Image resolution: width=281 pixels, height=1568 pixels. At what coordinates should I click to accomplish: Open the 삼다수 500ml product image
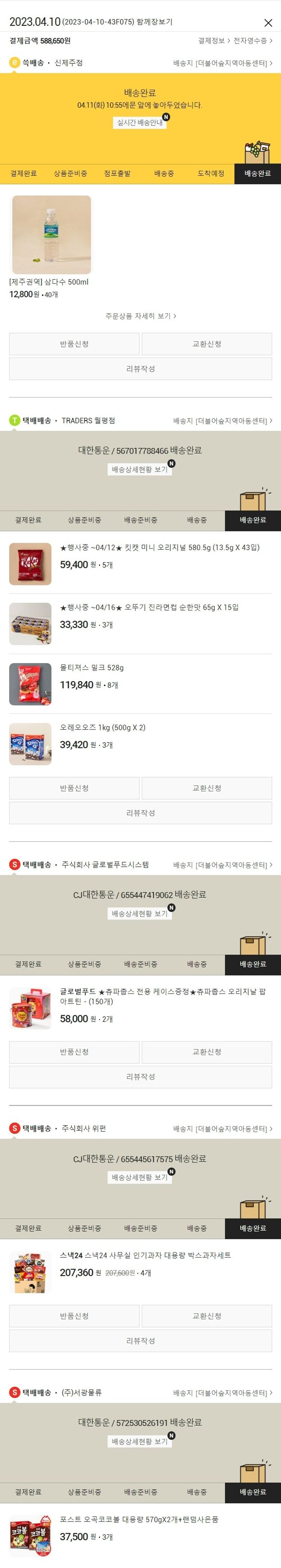52,234
